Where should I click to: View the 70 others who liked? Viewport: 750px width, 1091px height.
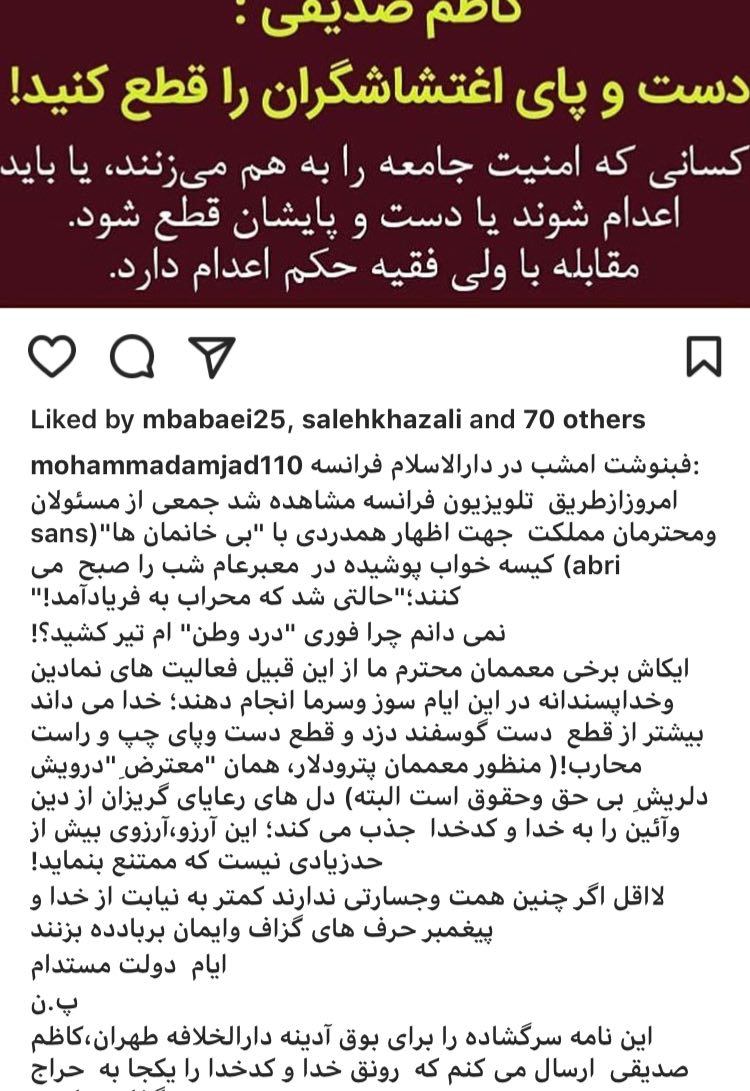click(585, 420)
